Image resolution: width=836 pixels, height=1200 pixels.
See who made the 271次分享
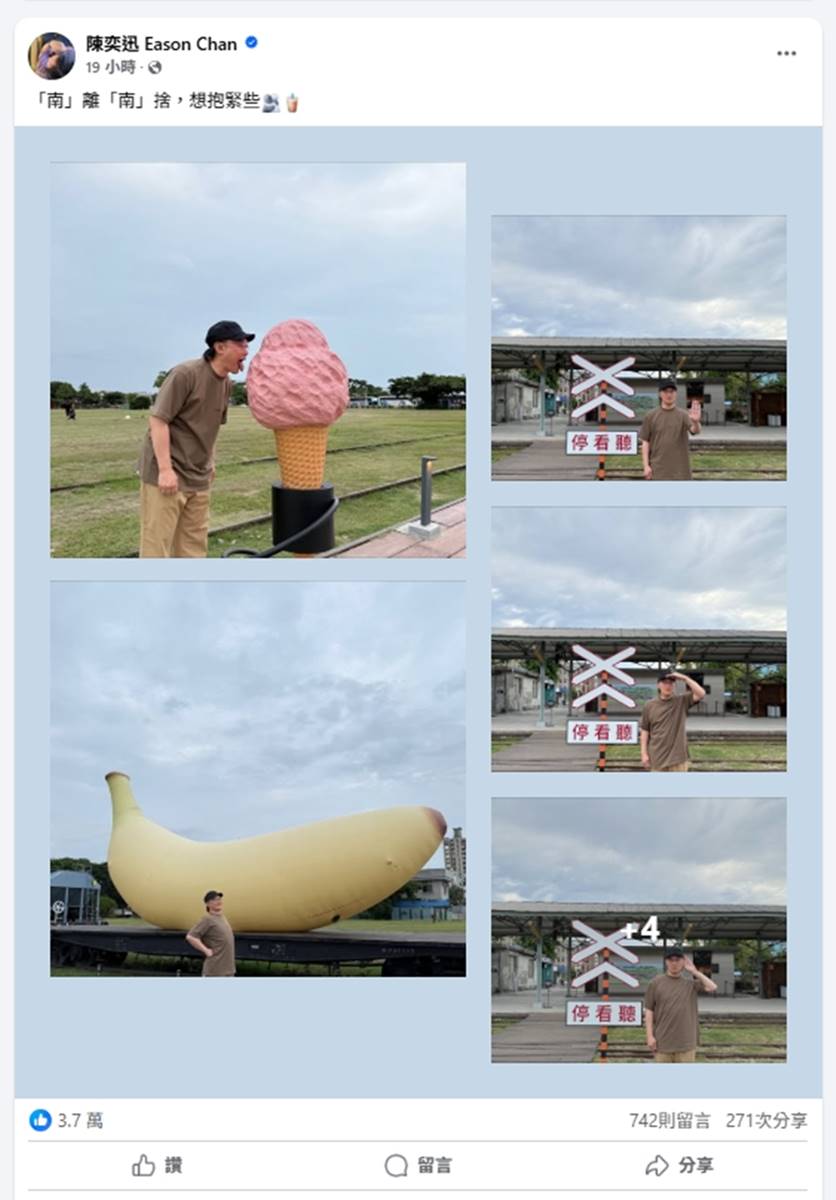point(766,1121)
